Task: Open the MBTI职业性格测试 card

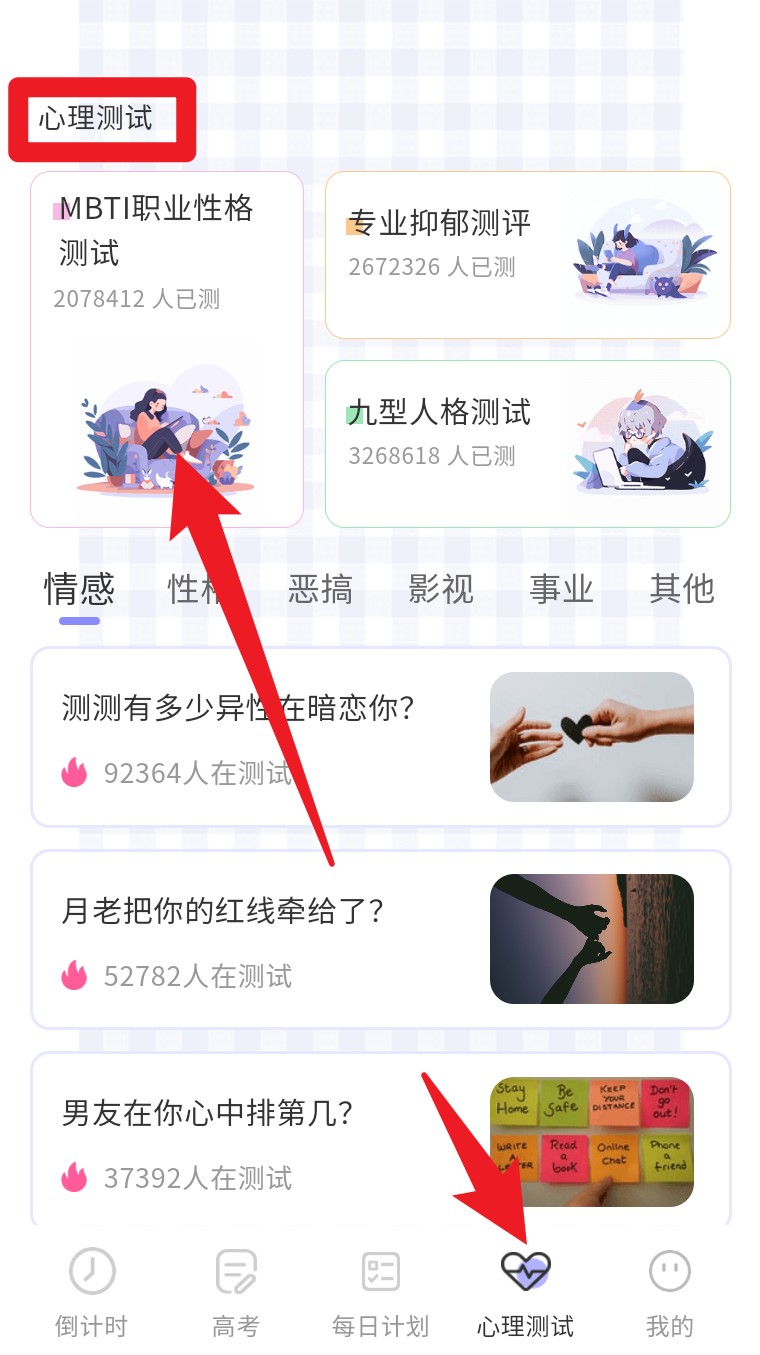Action: [166, 348]
